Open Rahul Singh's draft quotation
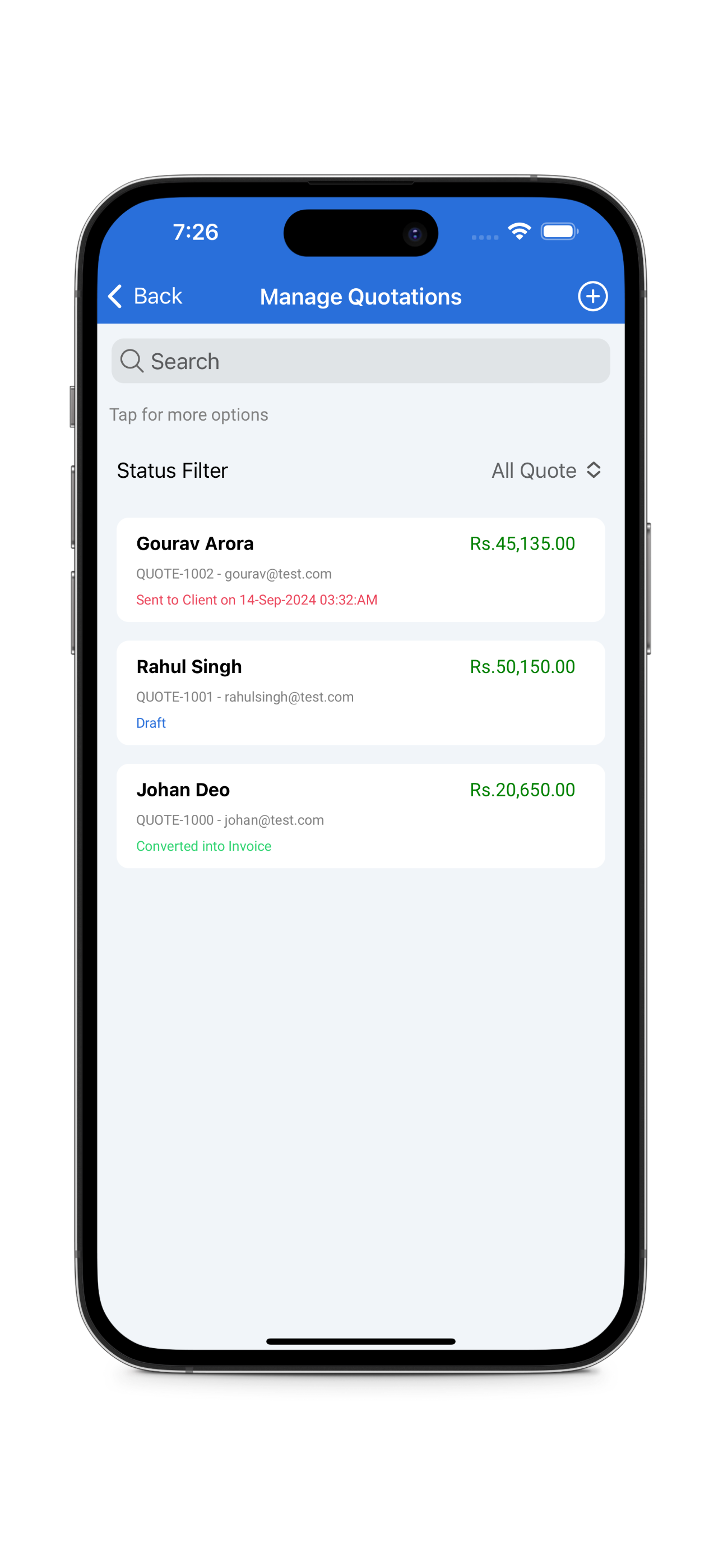723x1568 pixels. (x=360, y=693)
